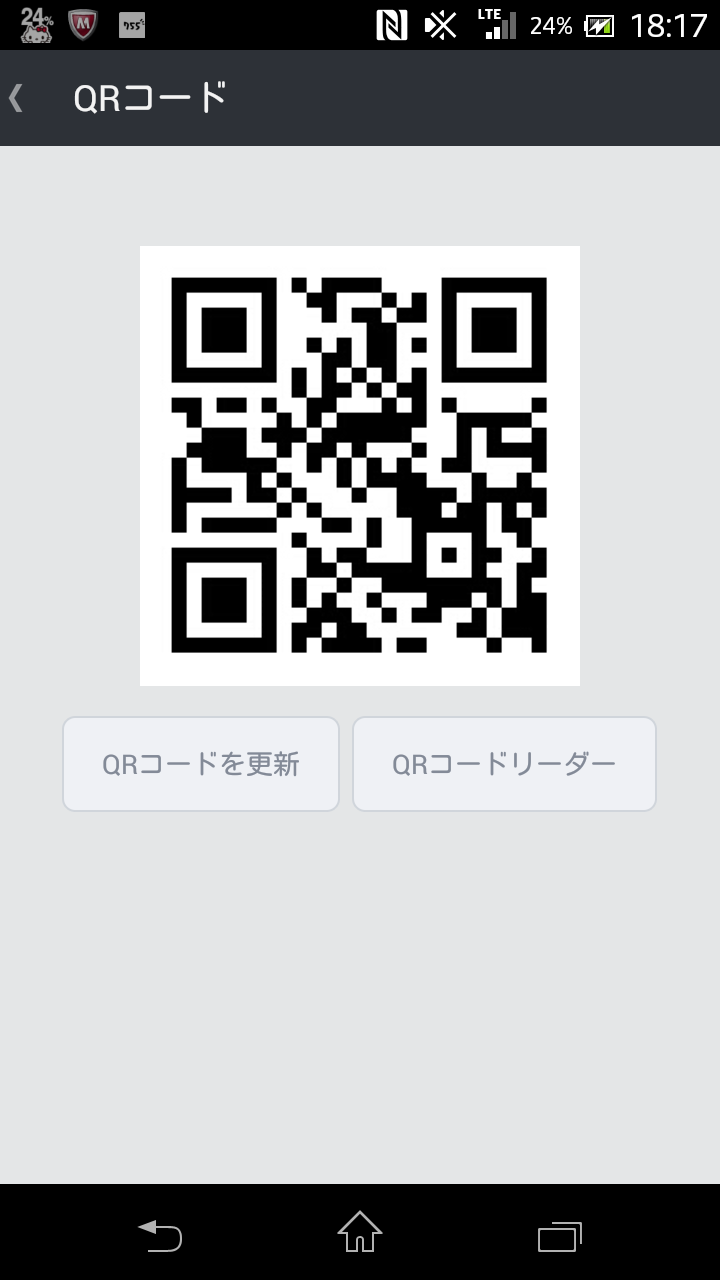The image size is (720, 1280).
Task: Refresh the code via QRコードを更新 button
Action: [x=200, y=764]
